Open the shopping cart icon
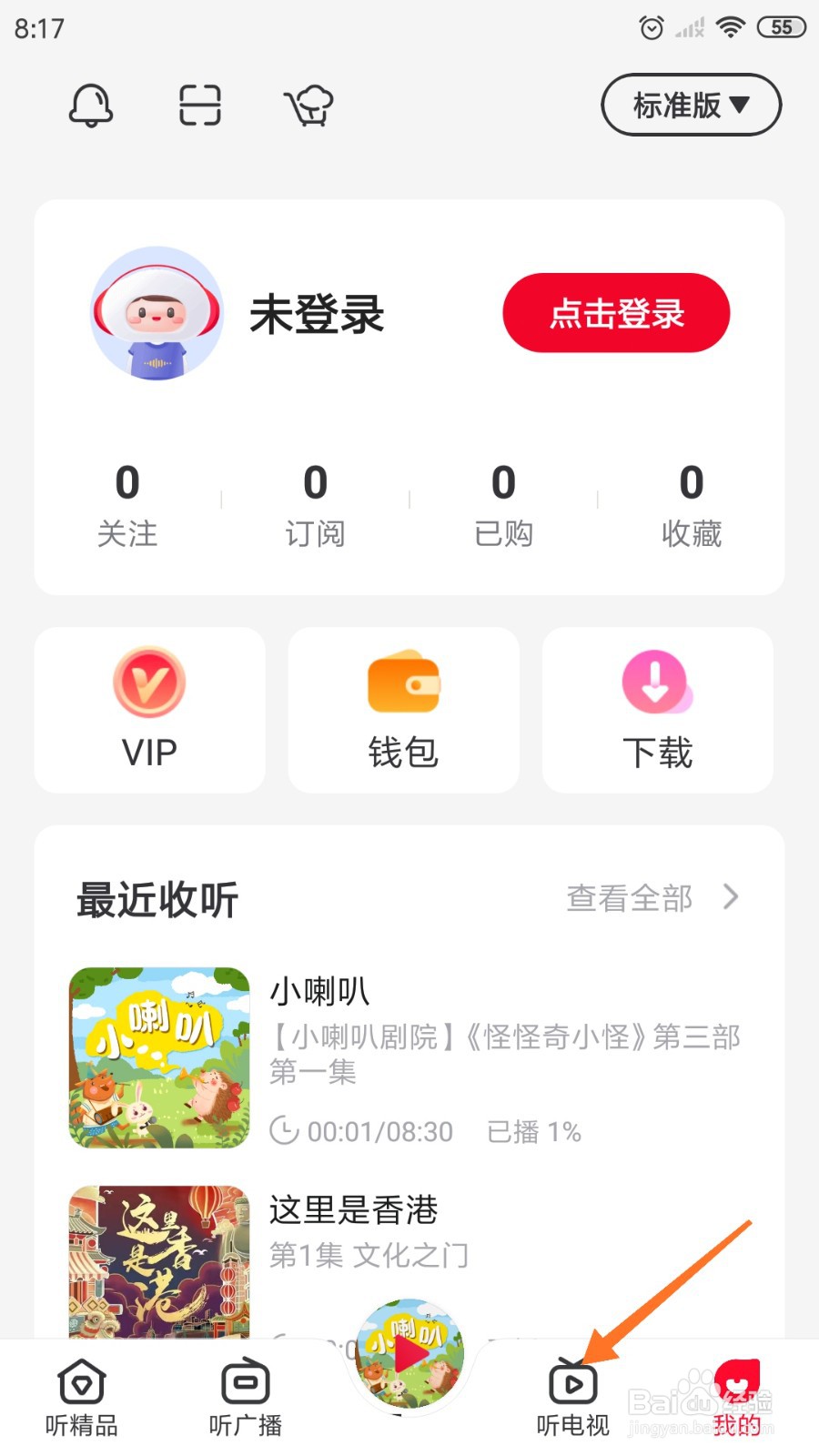819x1456 pixels. (x=309, y=105)
